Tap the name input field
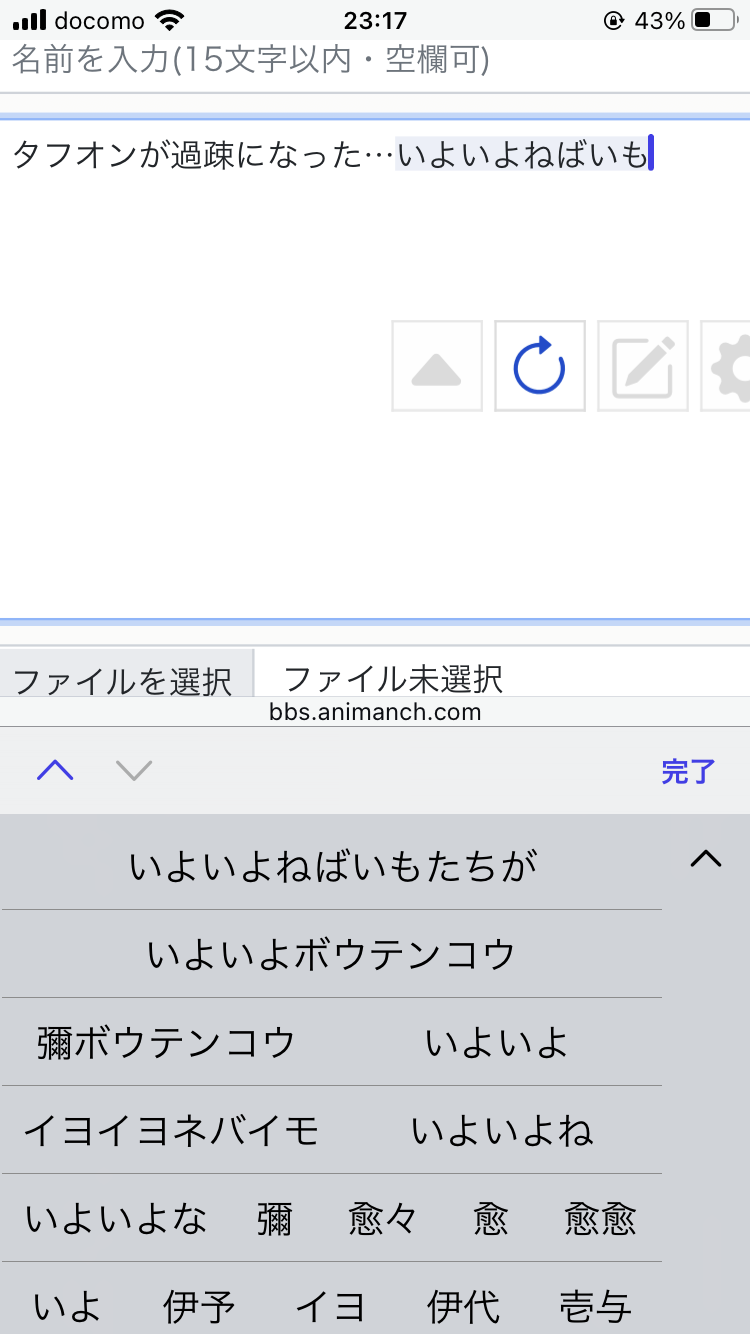 [375, 64]
